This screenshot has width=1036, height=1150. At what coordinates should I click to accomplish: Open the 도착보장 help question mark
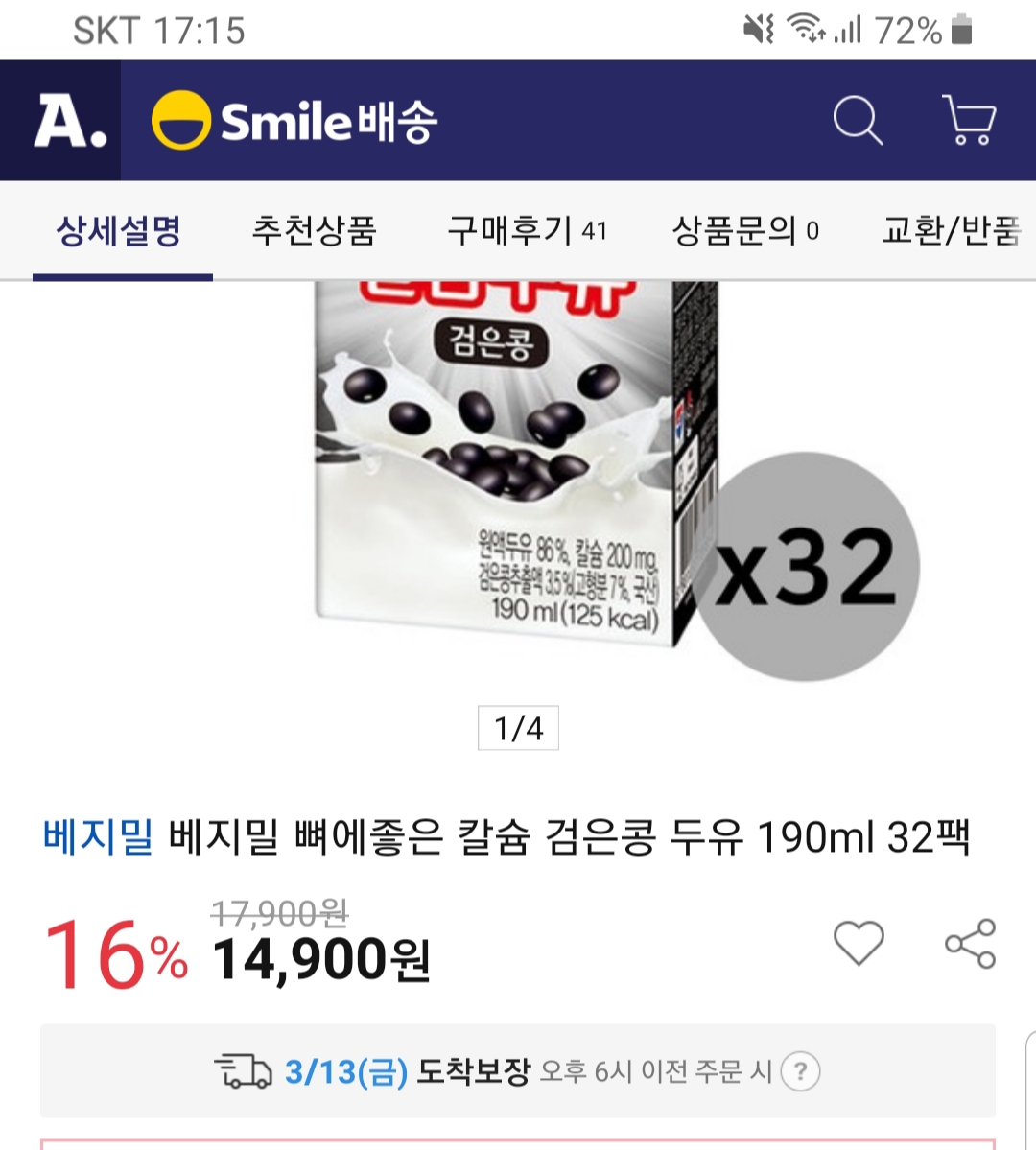[x=800, y=1071]
